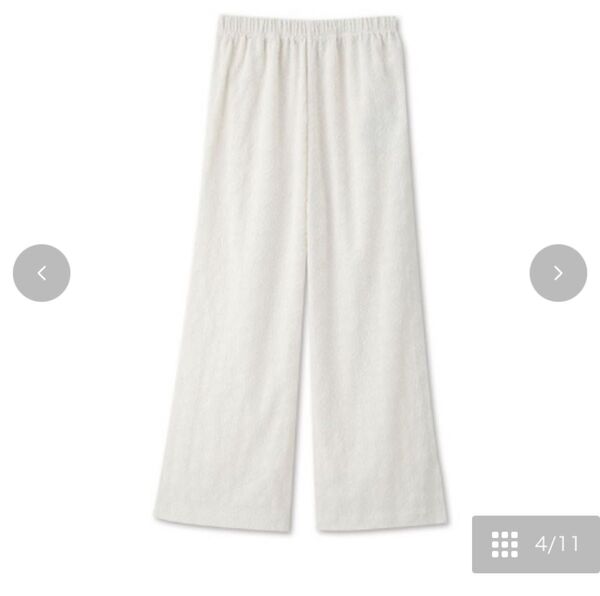600x596 pixels.
Task: Open the 4/11 photo grid view
Action: pos(535,544)
